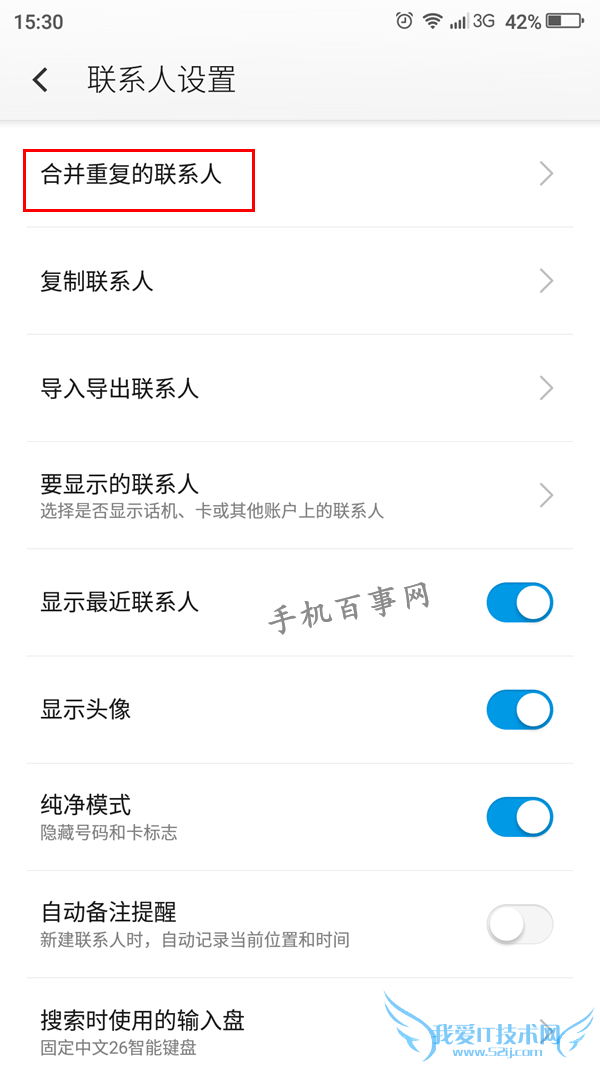Switch off 纯净模式
The height and width of the screenshot is (1067, 600).
click(x=519, y=817)
